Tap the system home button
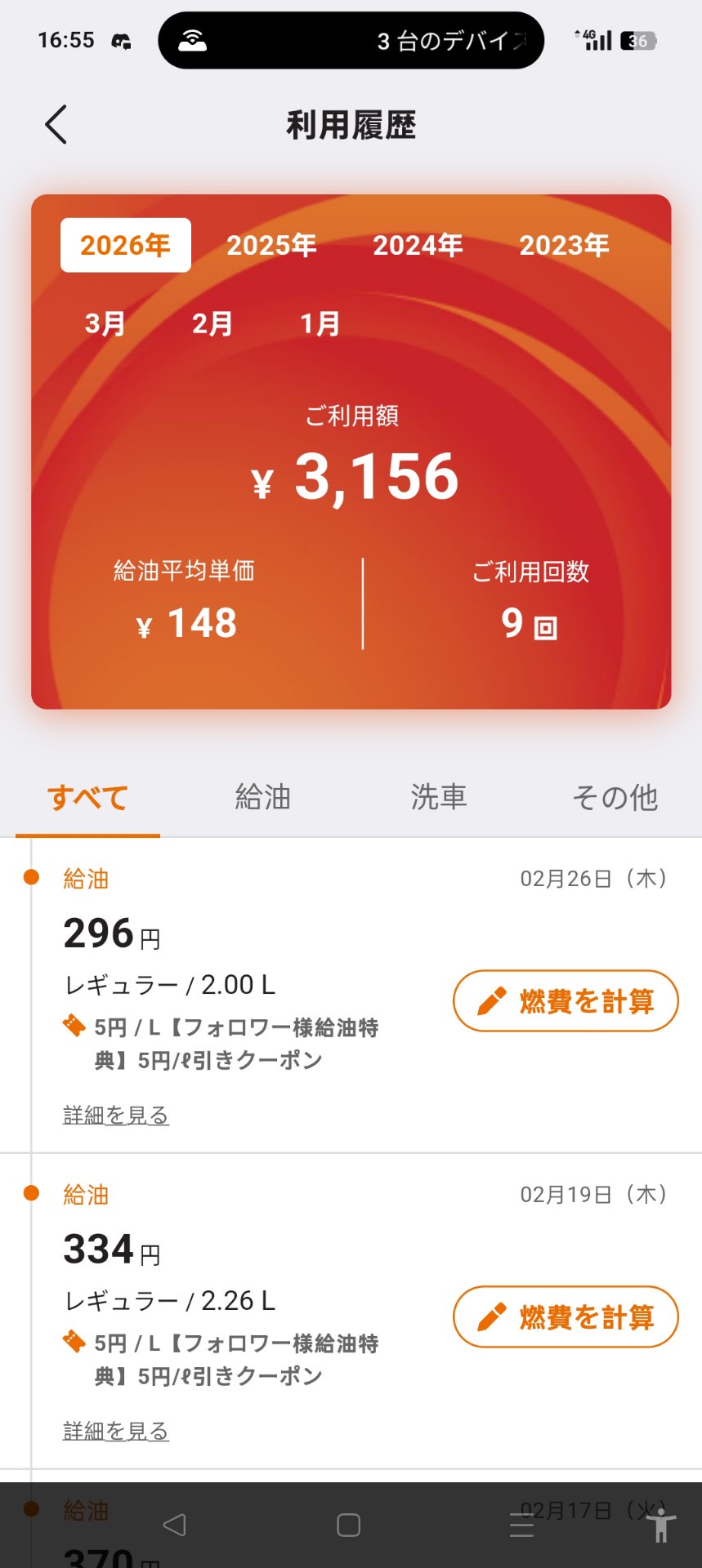Screen dimensions: 702x1568 tap(349, 1526)
